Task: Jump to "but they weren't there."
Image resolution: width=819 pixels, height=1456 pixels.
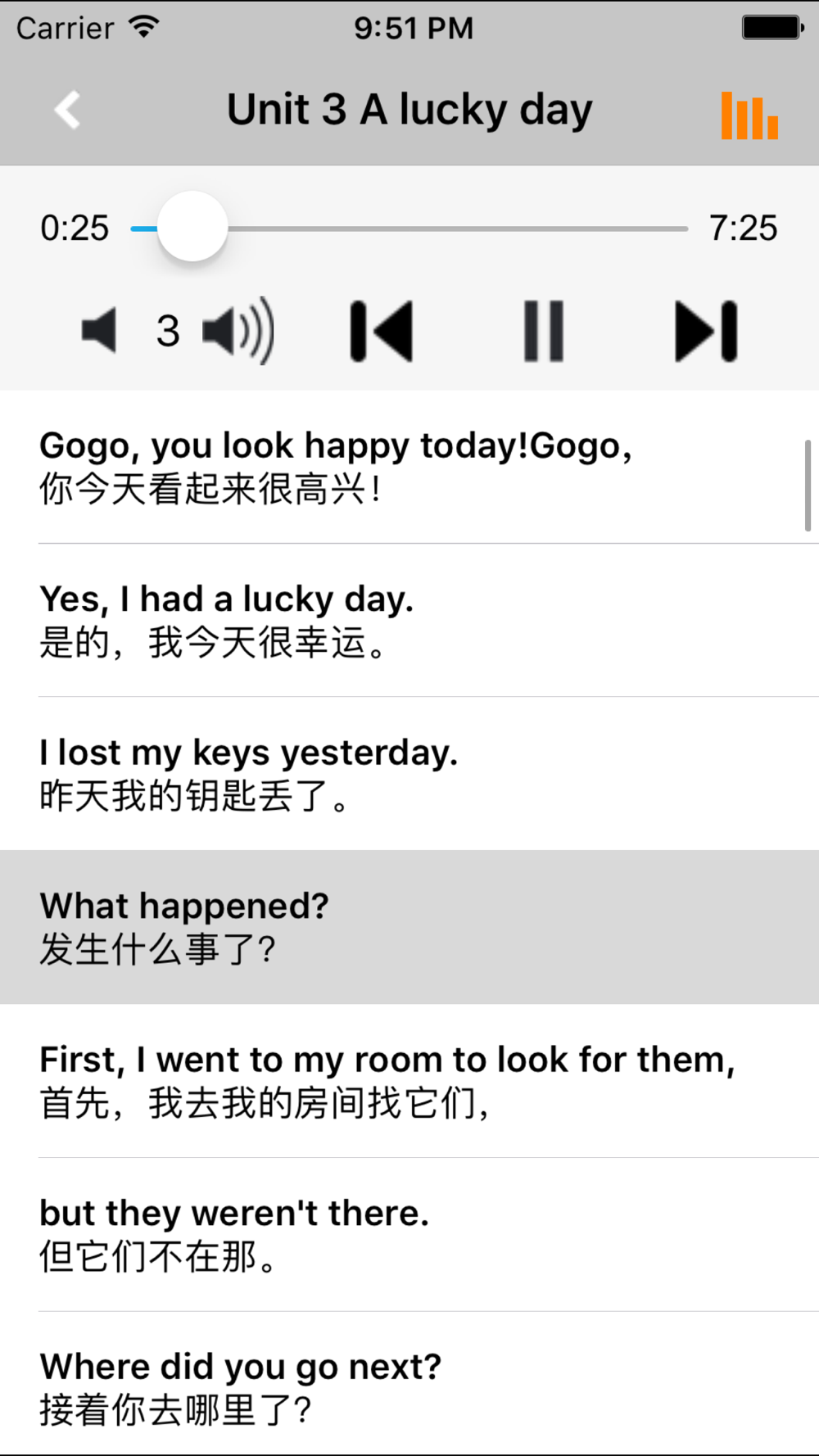Action: pyautogui.click(x=409, y=1234)
